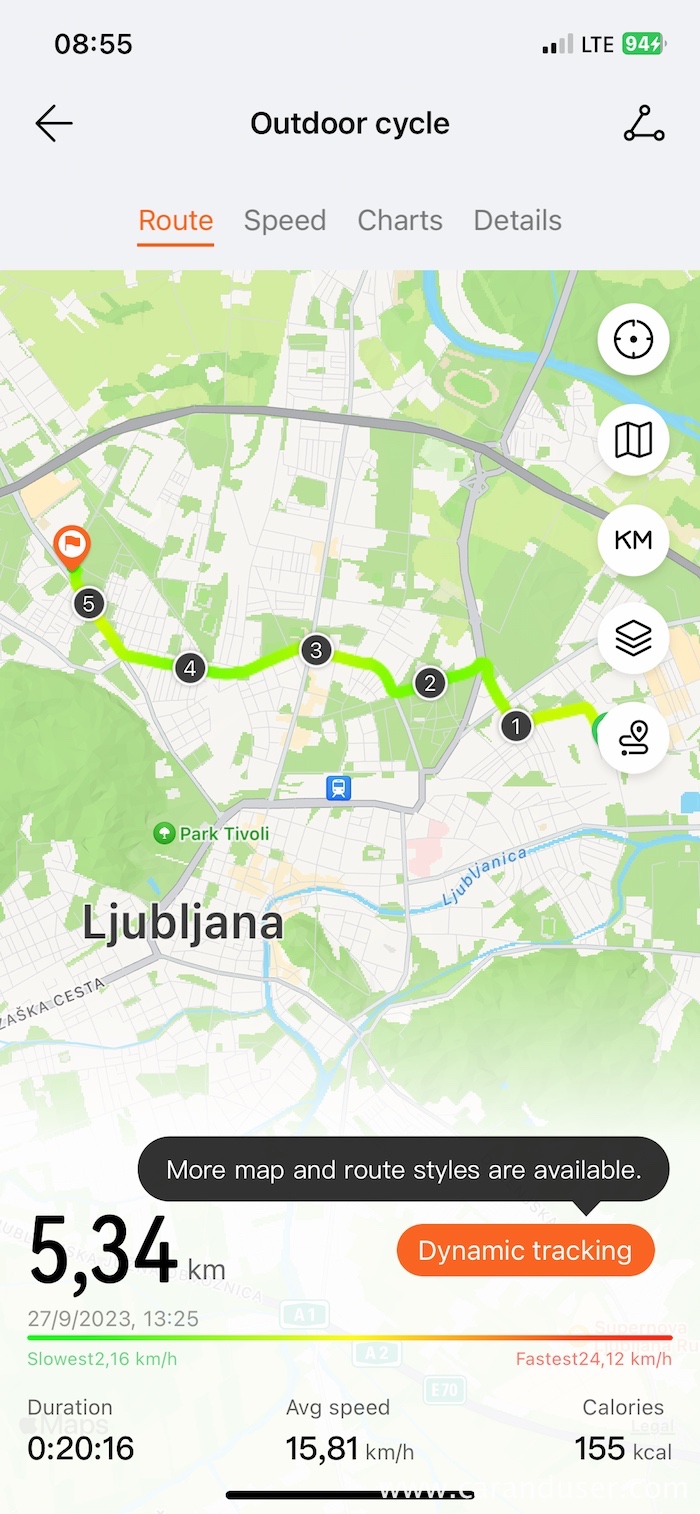Screen dimensions: 700x1514
Task: Start Dynamic tracking playback
Action: 525,1251
